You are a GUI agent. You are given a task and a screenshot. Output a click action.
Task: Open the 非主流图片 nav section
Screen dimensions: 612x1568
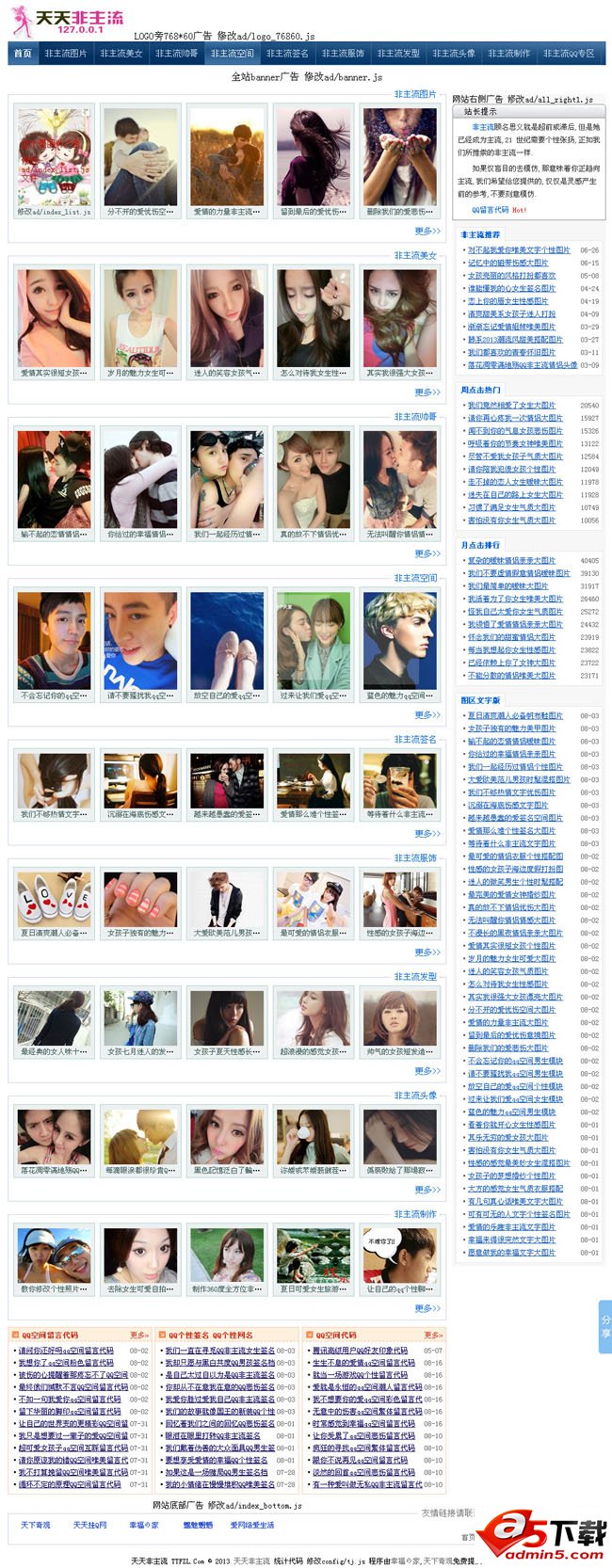click(x=66, y=54)
